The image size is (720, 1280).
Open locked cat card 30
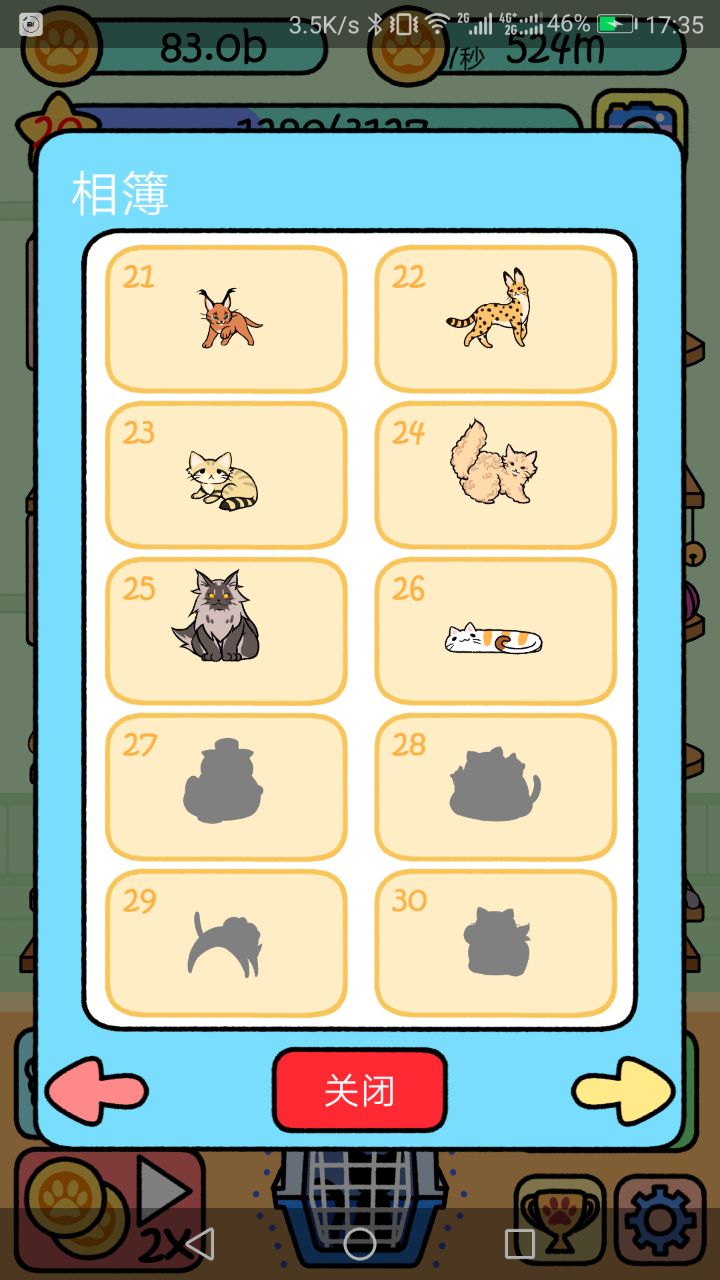tap(495, 943)
